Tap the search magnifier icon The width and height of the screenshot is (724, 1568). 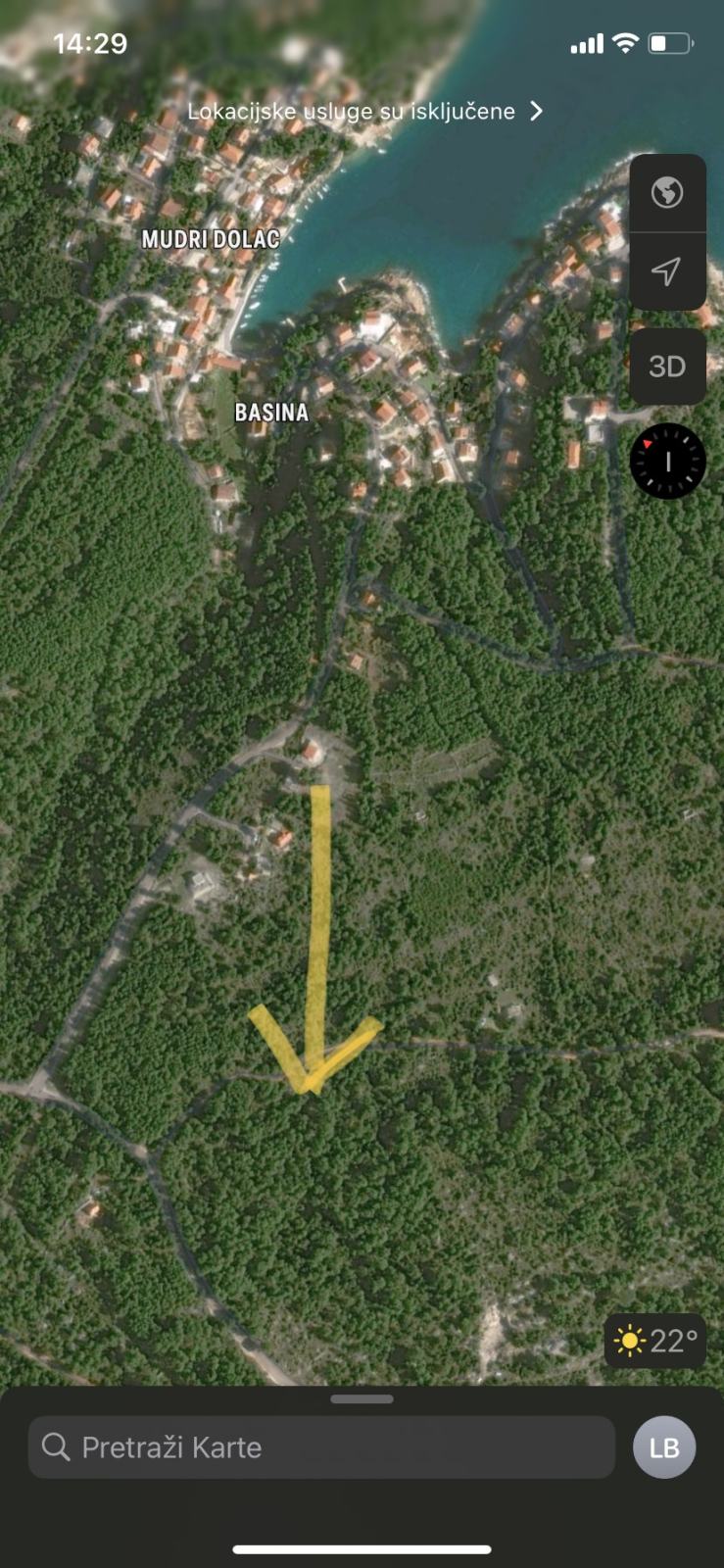56,1446
